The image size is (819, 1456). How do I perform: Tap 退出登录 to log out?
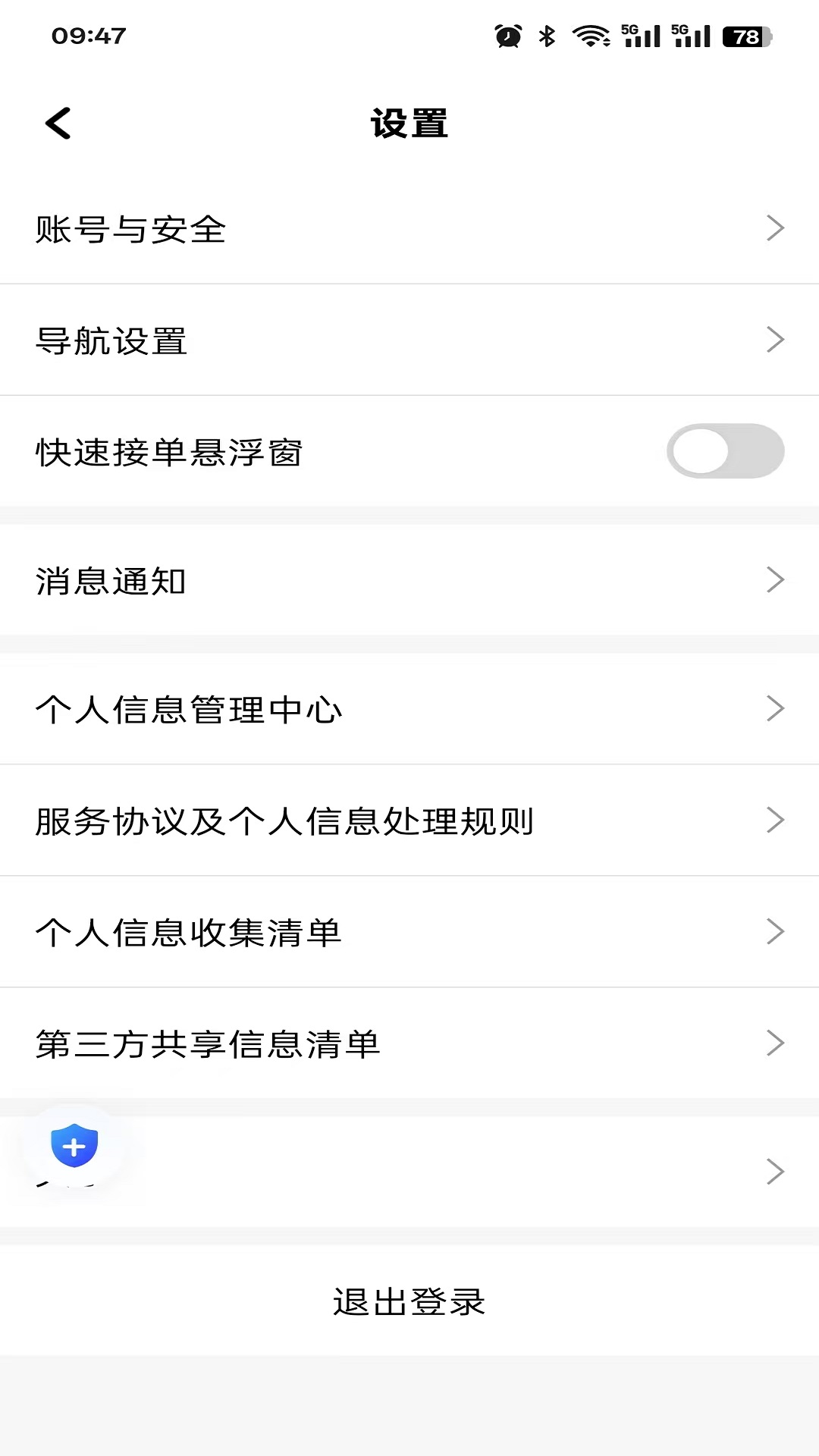click(409, 1301)
